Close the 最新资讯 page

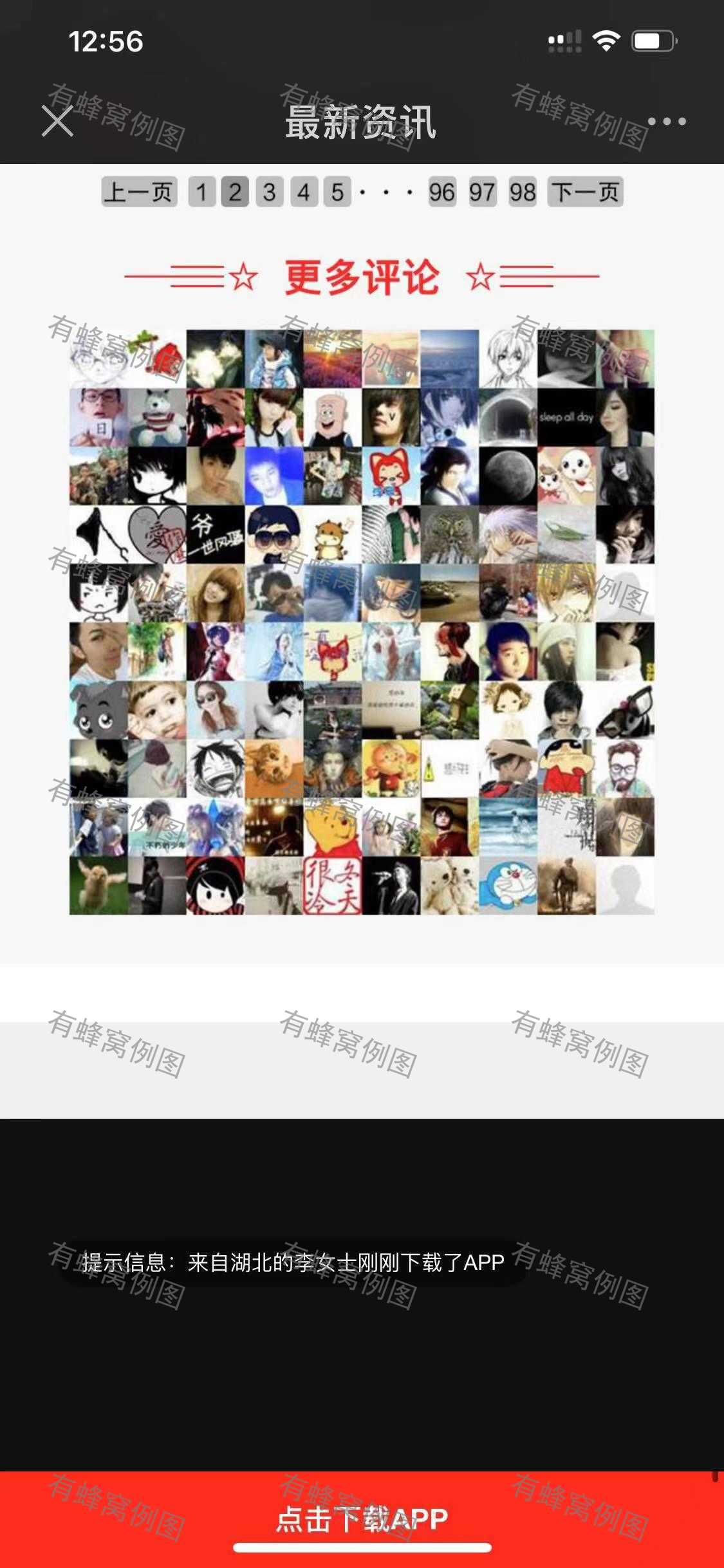click(x=57, y=121)
